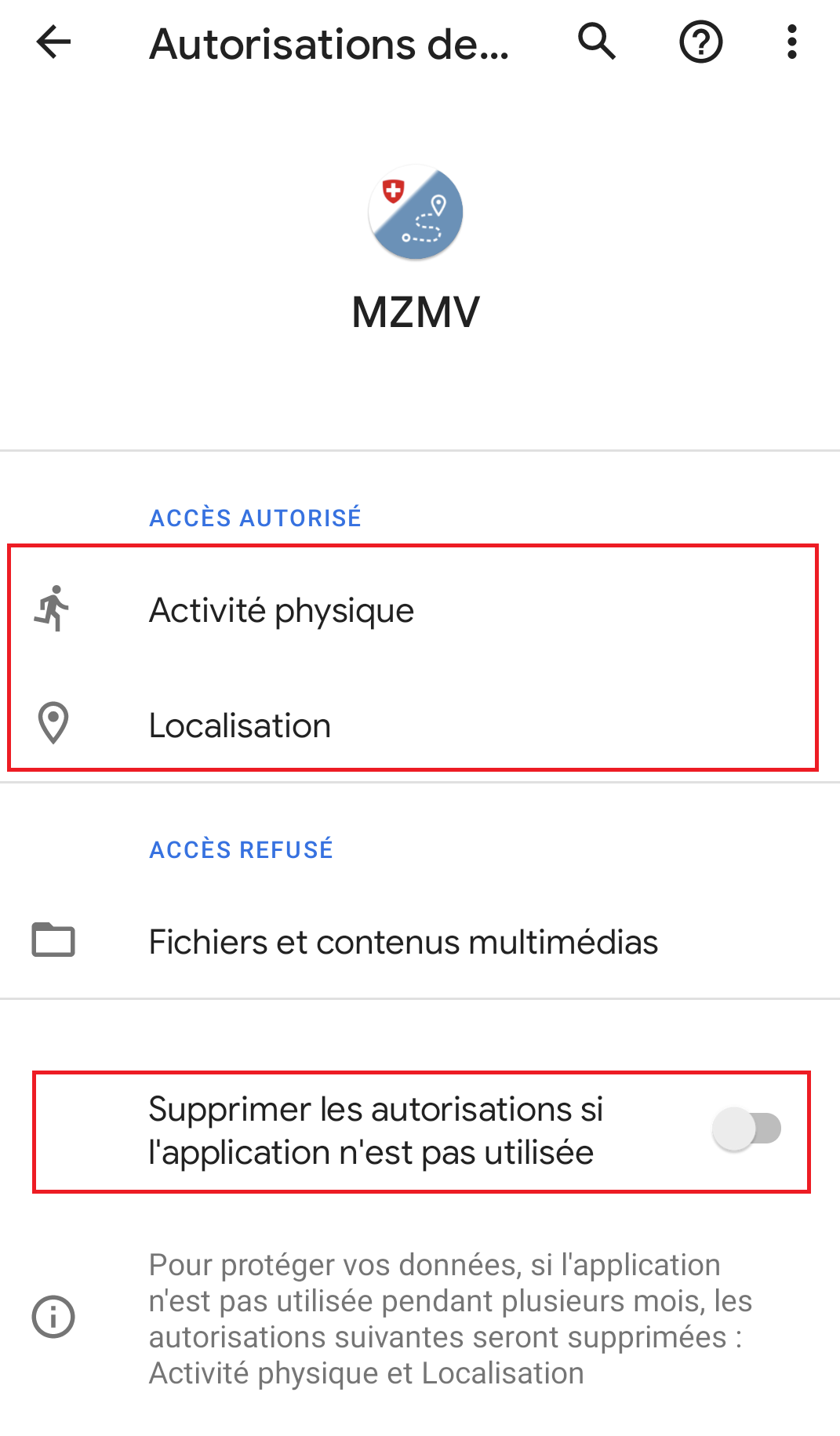Enable Supprimer les autorisations si inutilisée switch
Image resolution: width=840 pixels, height=1436 pixels.
click(x=747, y=1129)
